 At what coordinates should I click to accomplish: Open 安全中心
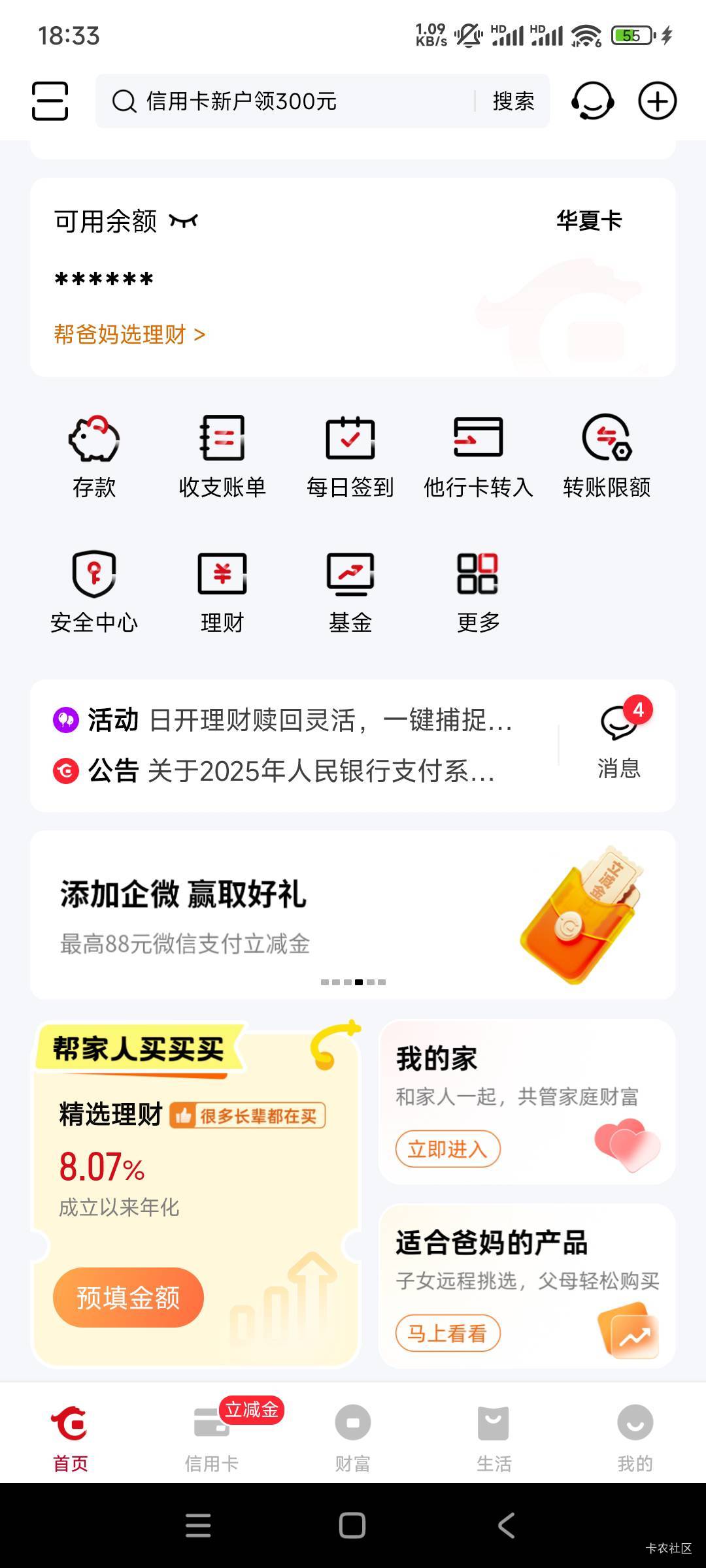click(x=94, y=591)
